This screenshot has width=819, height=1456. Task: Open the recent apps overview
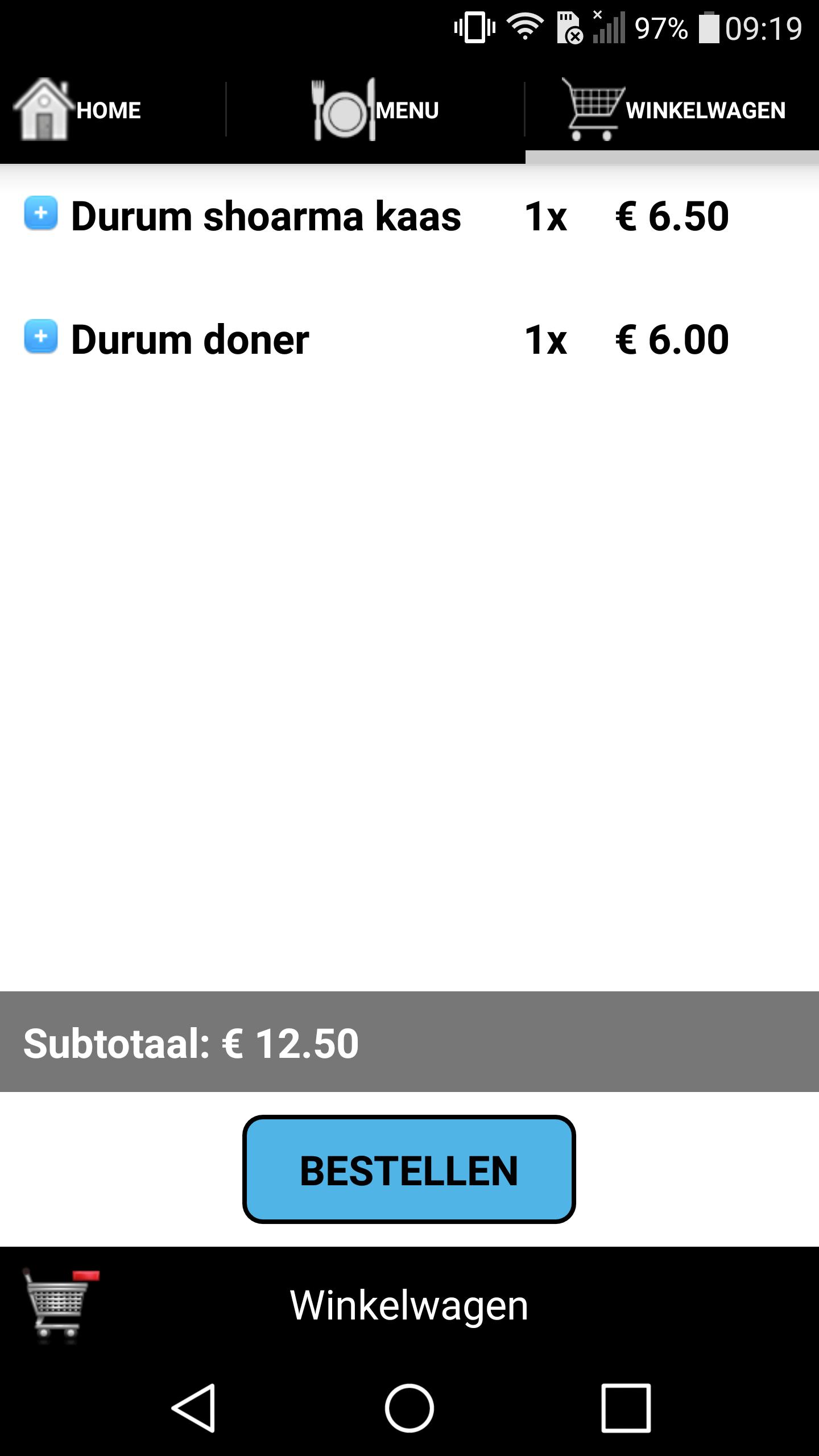point(626,1408)
